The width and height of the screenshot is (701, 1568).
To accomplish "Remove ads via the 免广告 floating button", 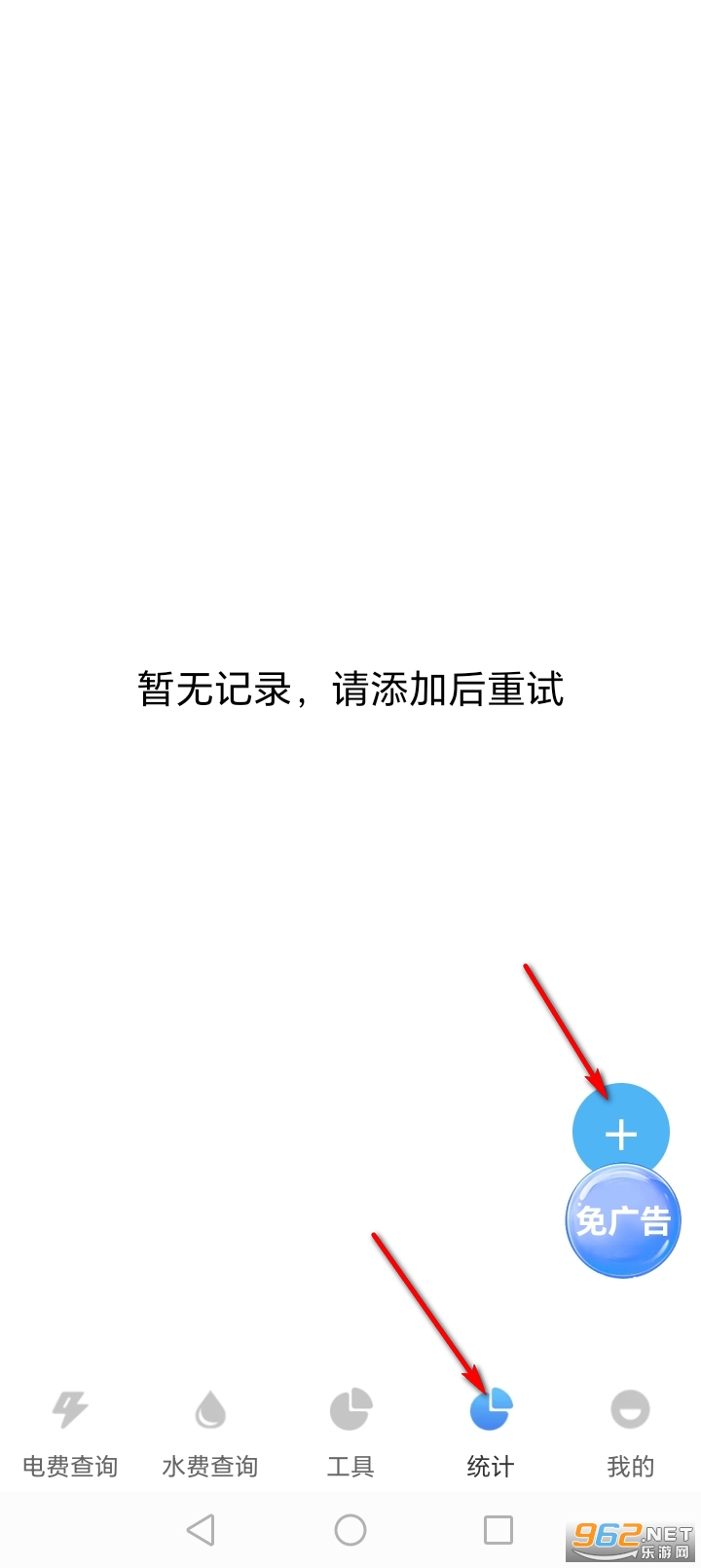I will pyautogui.click(x=622, y=1220).
